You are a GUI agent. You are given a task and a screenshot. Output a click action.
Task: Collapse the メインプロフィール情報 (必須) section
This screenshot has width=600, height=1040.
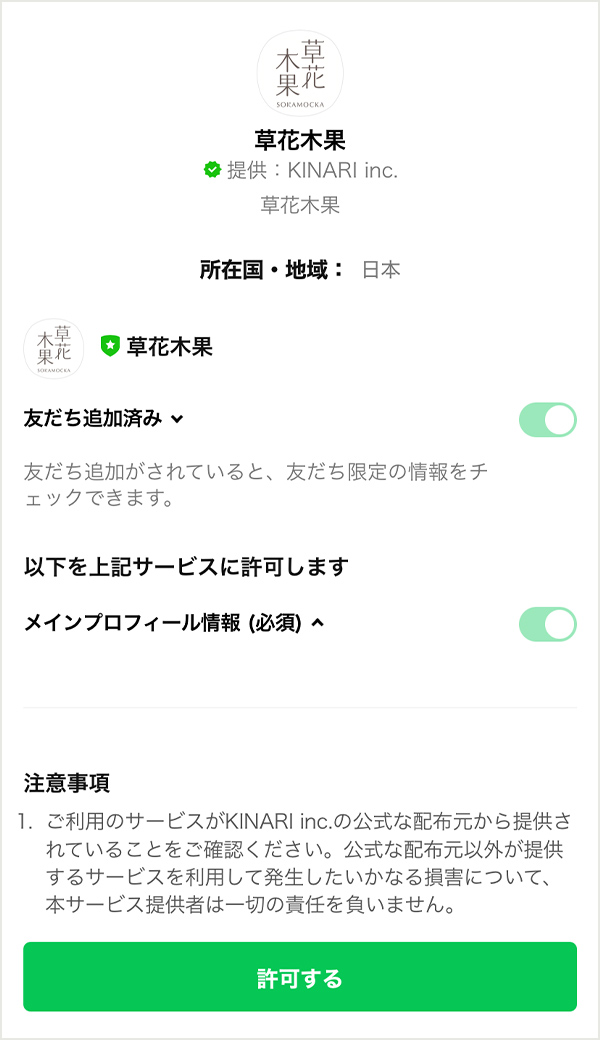click(x=318, y=623)
